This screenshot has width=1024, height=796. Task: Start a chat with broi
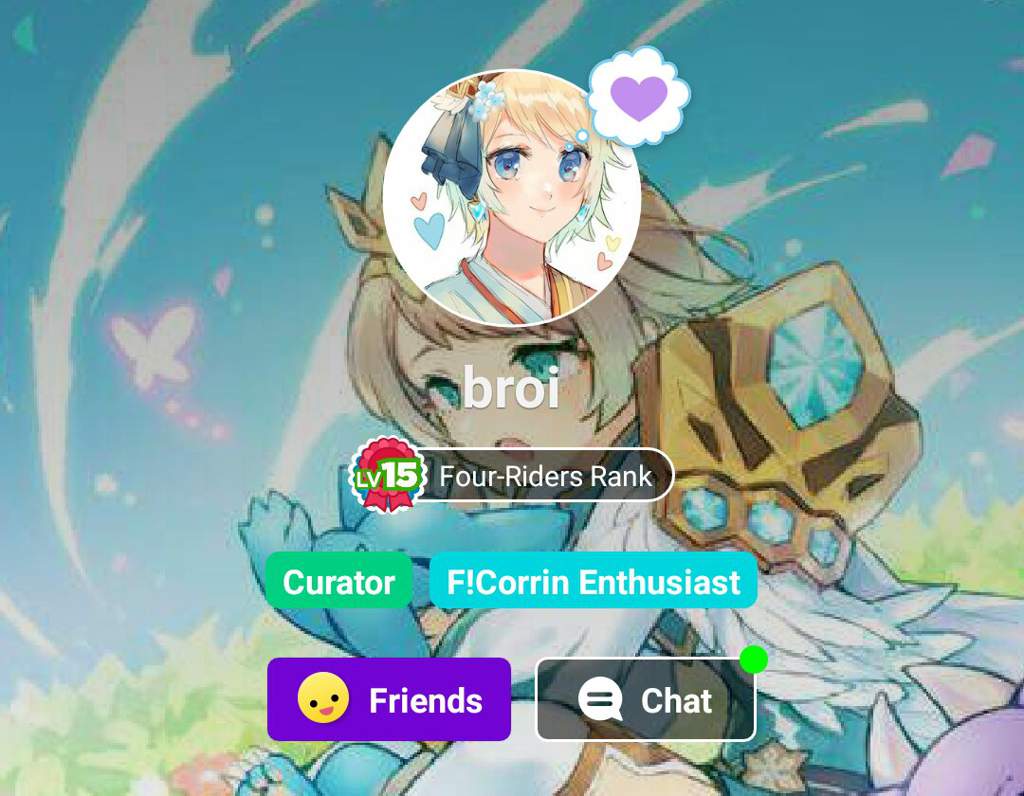coord(645,700)
